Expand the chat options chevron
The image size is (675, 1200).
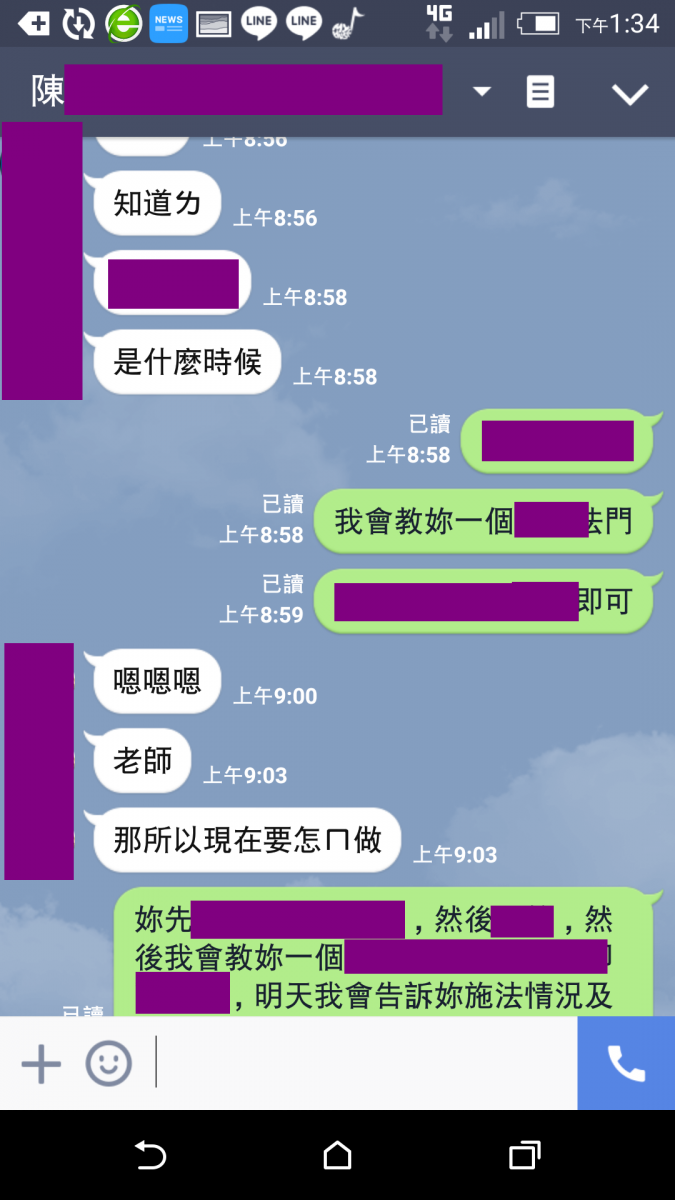click(630, 94)
